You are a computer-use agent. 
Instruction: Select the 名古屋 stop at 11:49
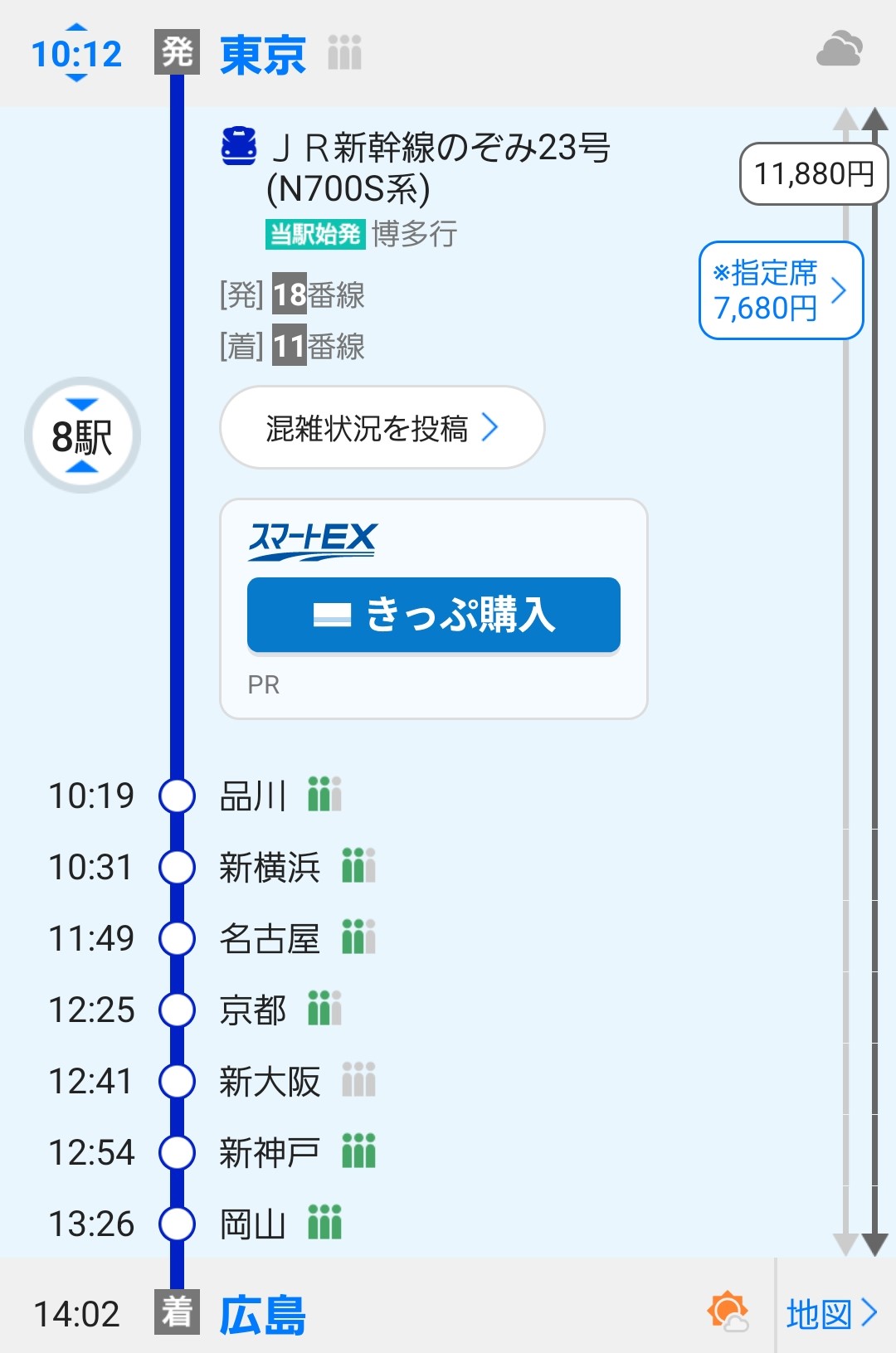269,939
